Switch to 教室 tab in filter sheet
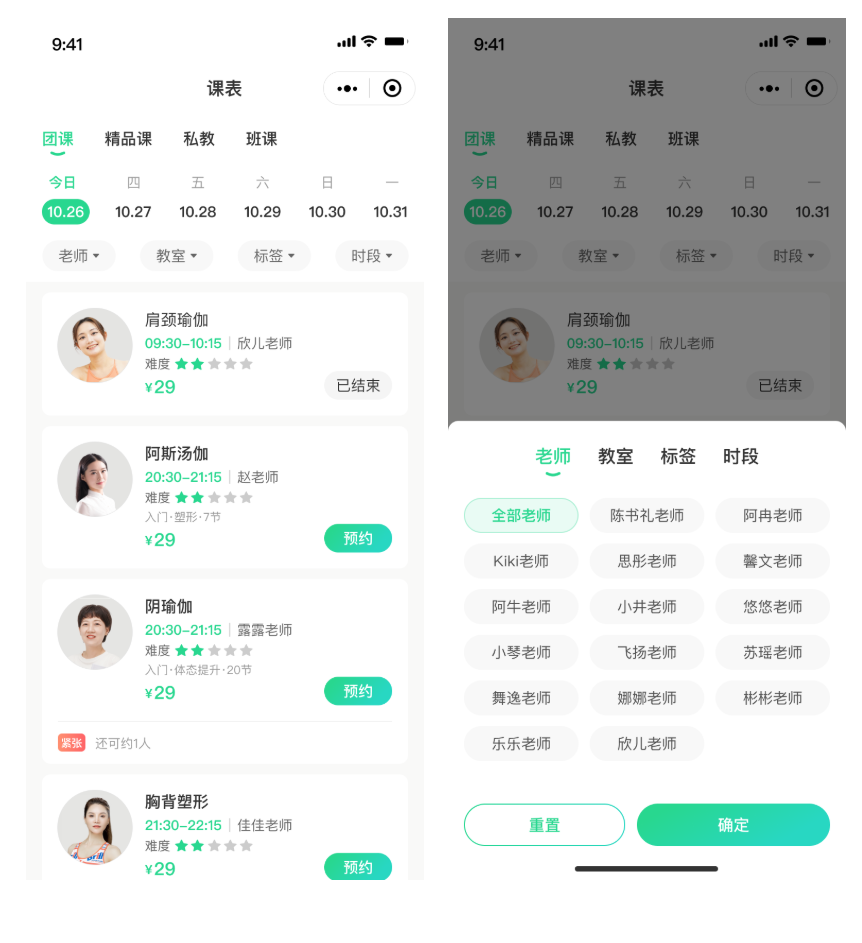The image size is (862, 943). (x=615, y=456)
